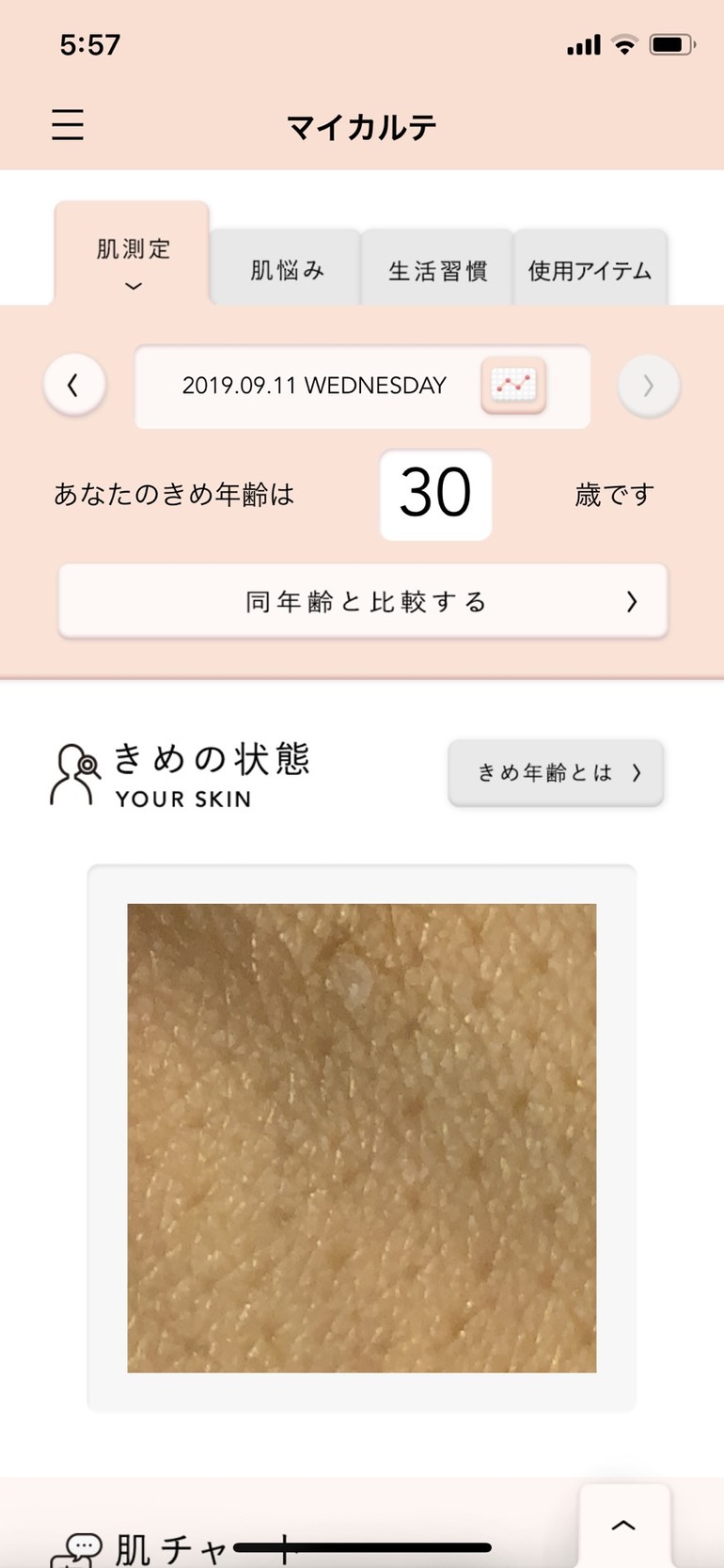Open the graph chart icon
724x1568 pixels.
click(x=513, y=385)
